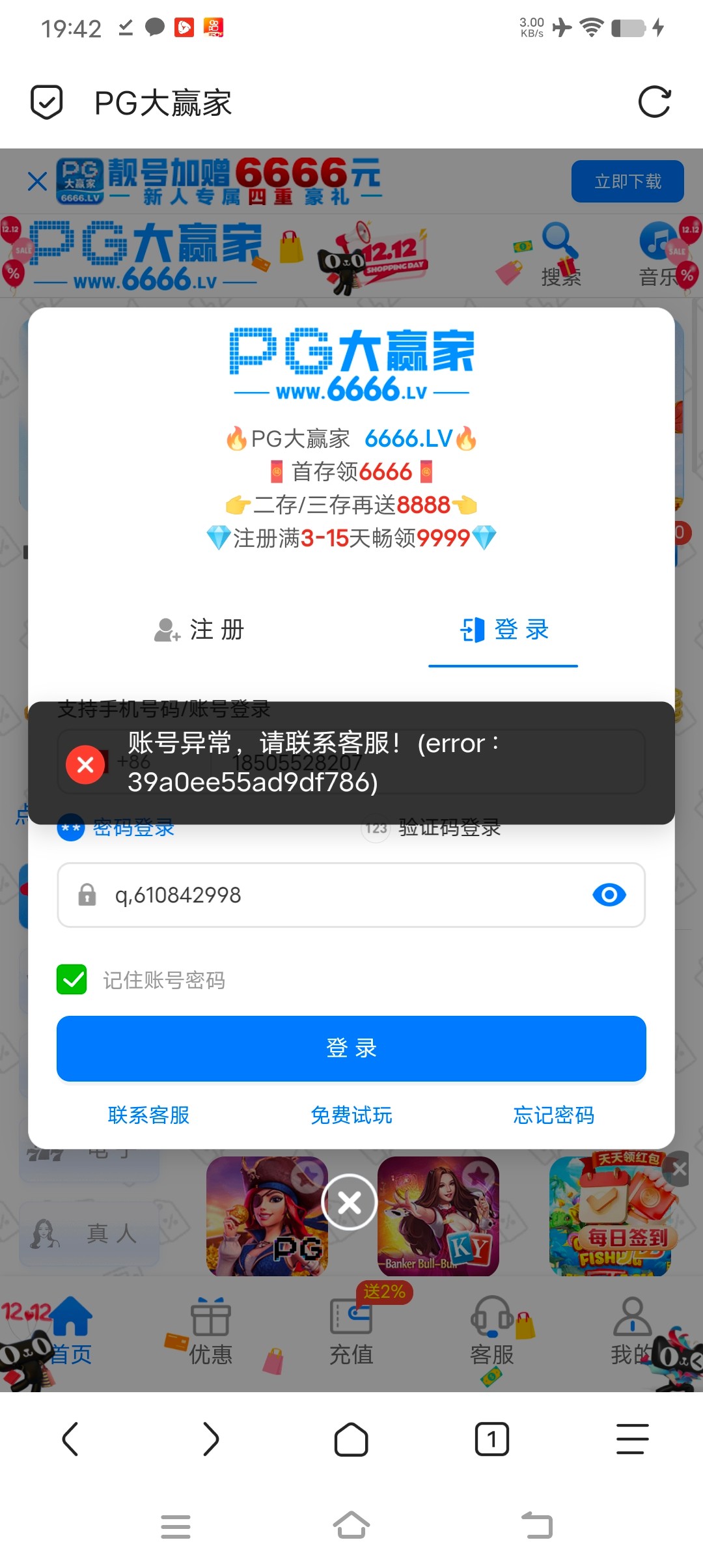
Task: Go back with the browser back arrow
Action: (x=70, y=1439)
